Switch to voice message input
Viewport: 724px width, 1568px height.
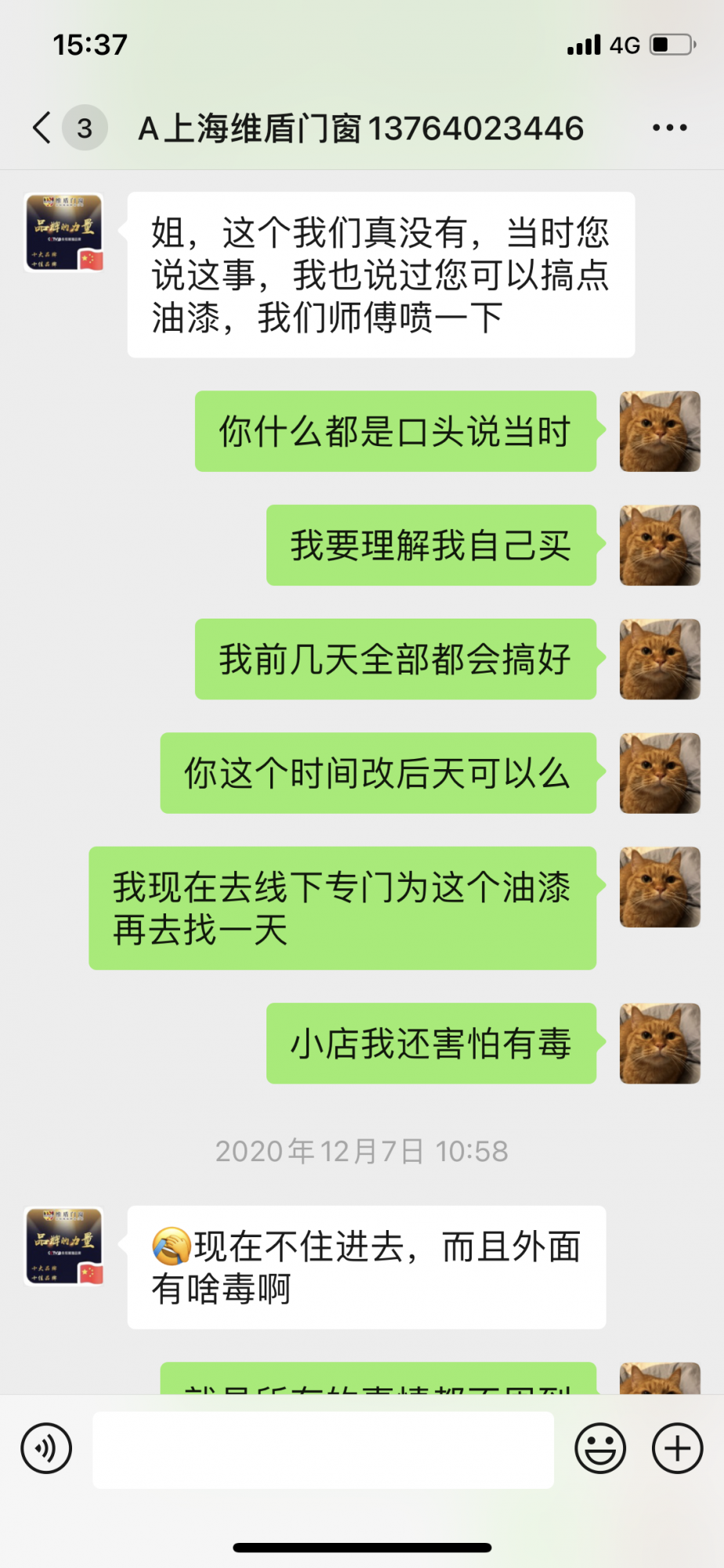[x=46, y=1448]
